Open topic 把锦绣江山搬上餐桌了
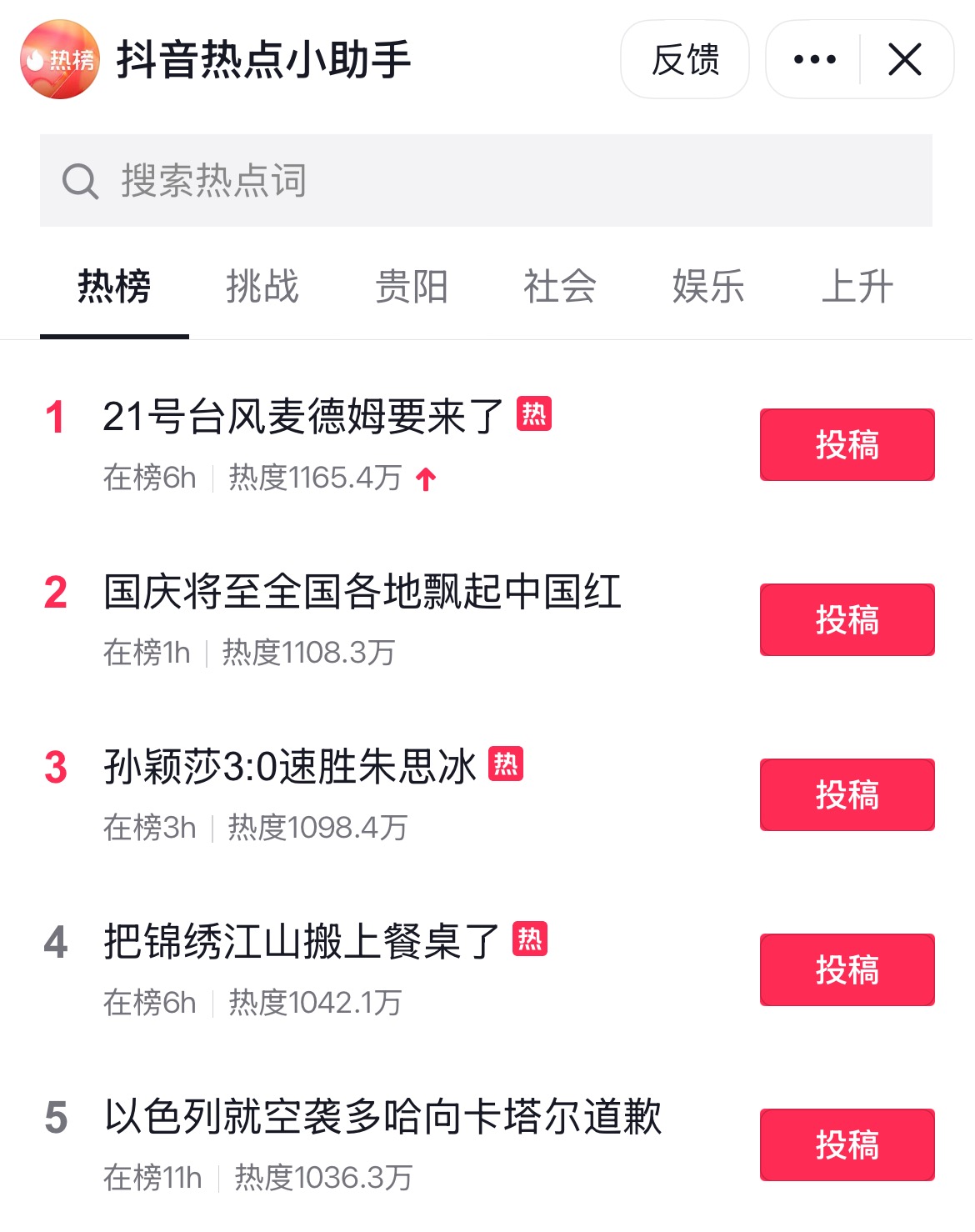This screenshot has height=1232, width=975. click(x=302, y=942)
